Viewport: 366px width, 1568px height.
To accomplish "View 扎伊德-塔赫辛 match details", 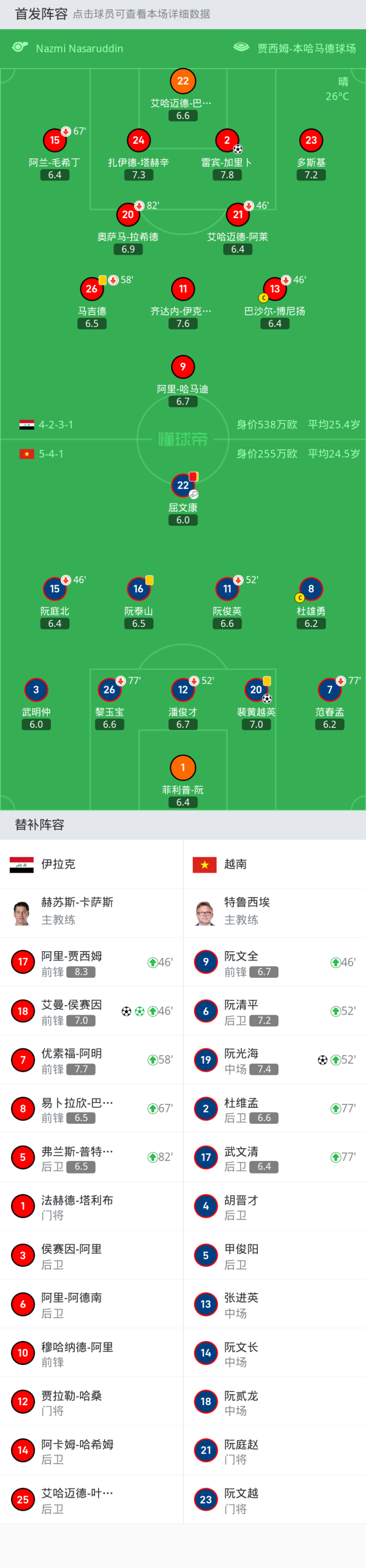I will 139,141.
